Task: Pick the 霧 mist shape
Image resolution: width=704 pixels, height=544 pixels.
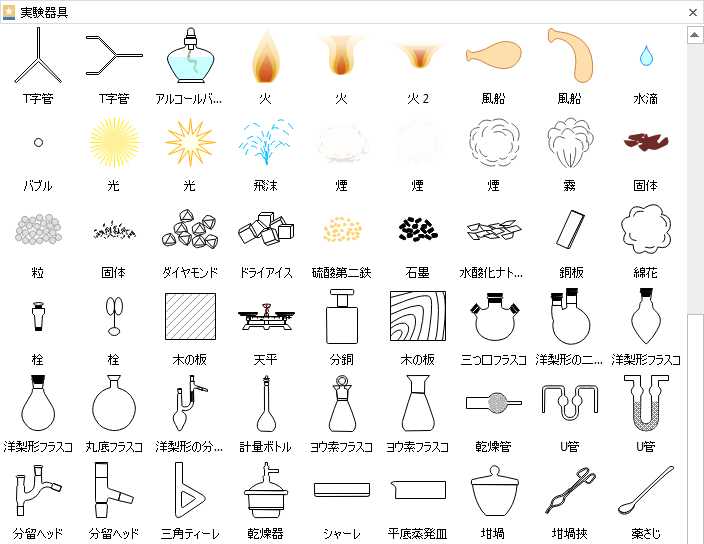Action: [570, 143]
